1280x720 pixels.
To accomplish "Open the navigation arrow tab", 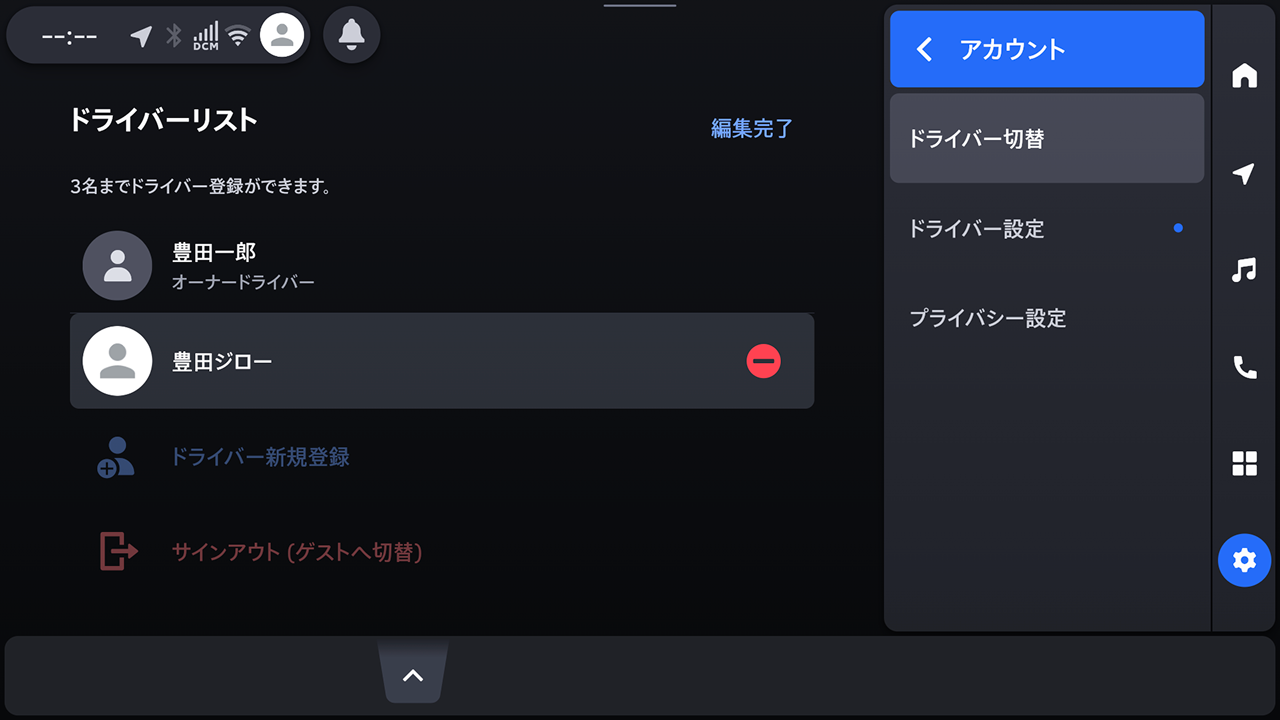I will (x=1244, y=174).
